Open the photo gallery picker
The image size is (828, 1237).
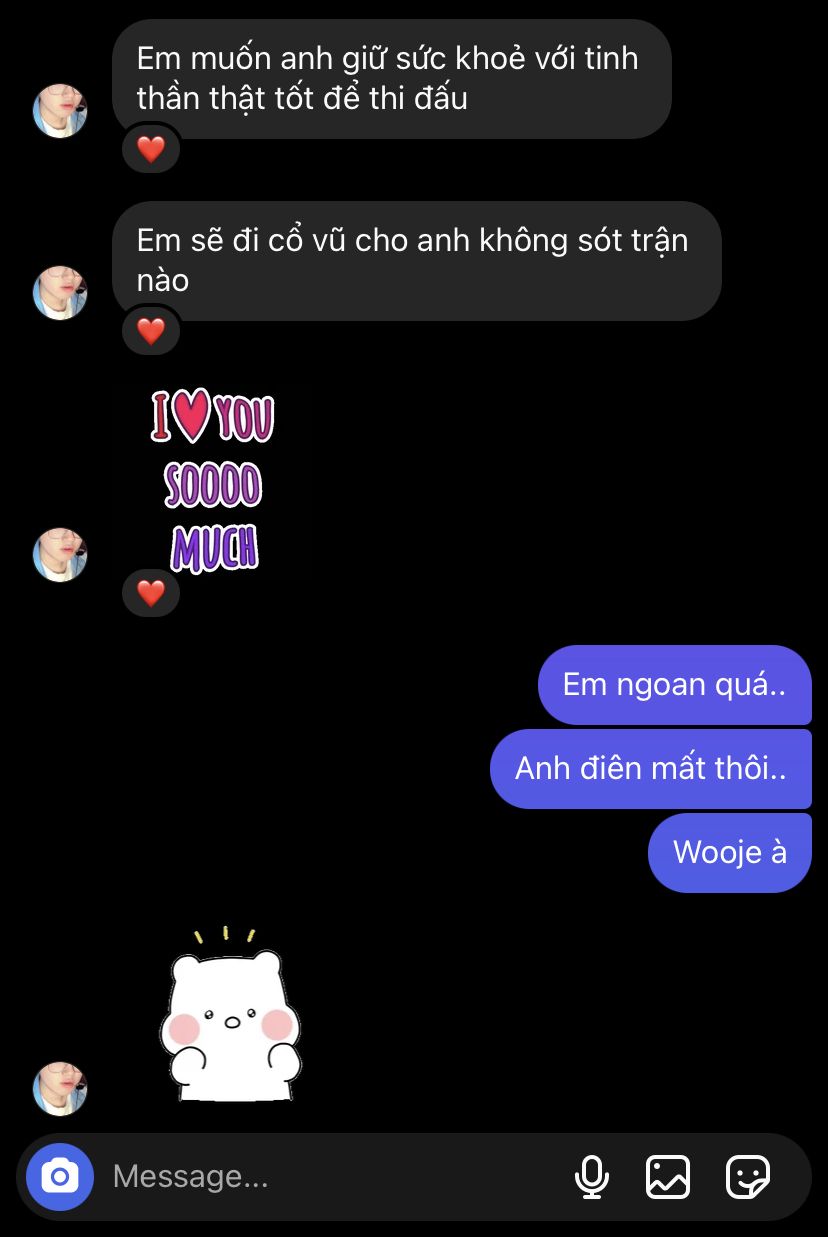click(x=668, y=1176)
